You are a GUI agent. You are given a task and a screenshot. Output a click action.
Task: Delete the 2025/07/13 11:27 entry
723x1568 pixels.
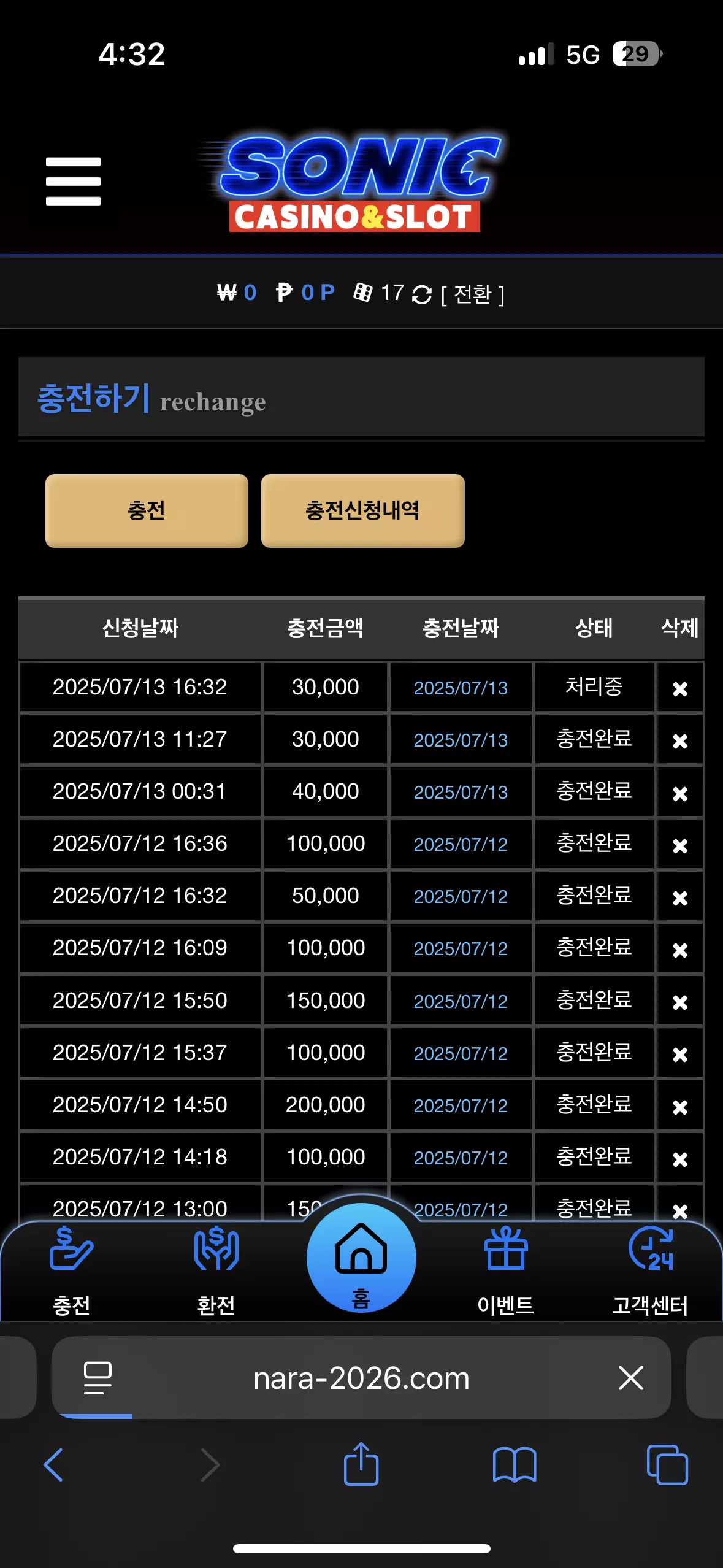click(x=679, y=740)
